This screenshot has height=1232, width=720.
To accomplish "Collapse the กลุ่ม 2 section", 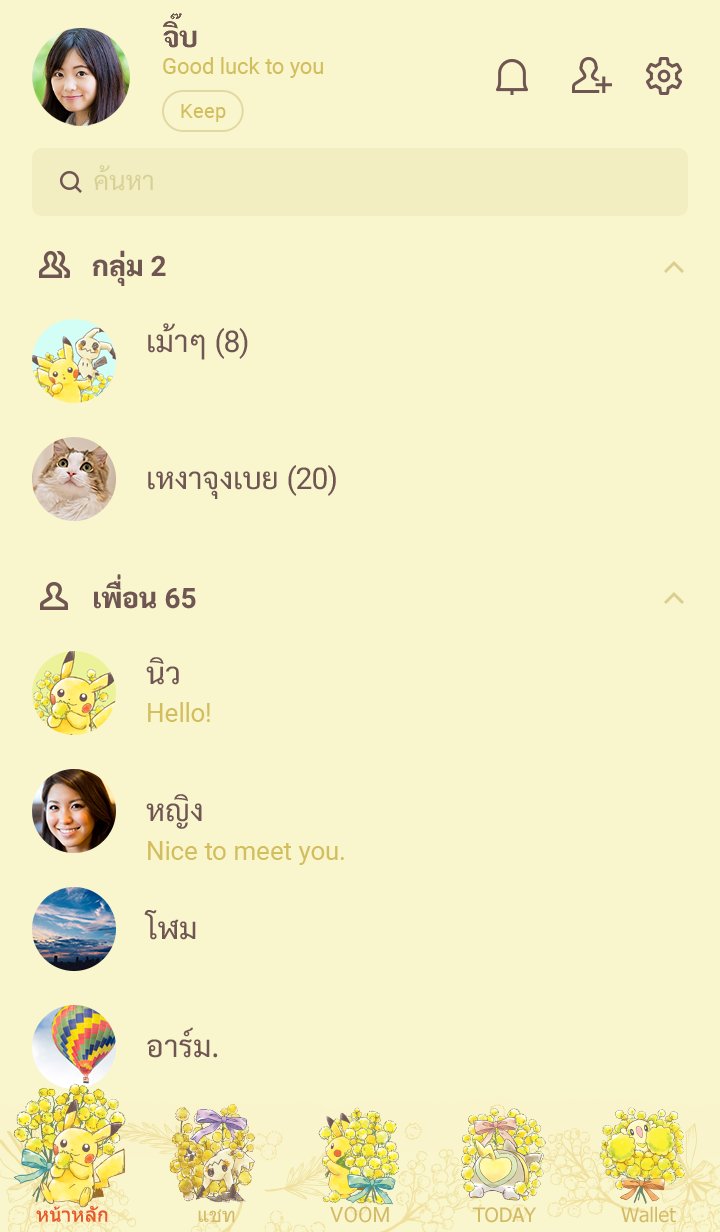I will pyautogui.click(x=674, y=267).
